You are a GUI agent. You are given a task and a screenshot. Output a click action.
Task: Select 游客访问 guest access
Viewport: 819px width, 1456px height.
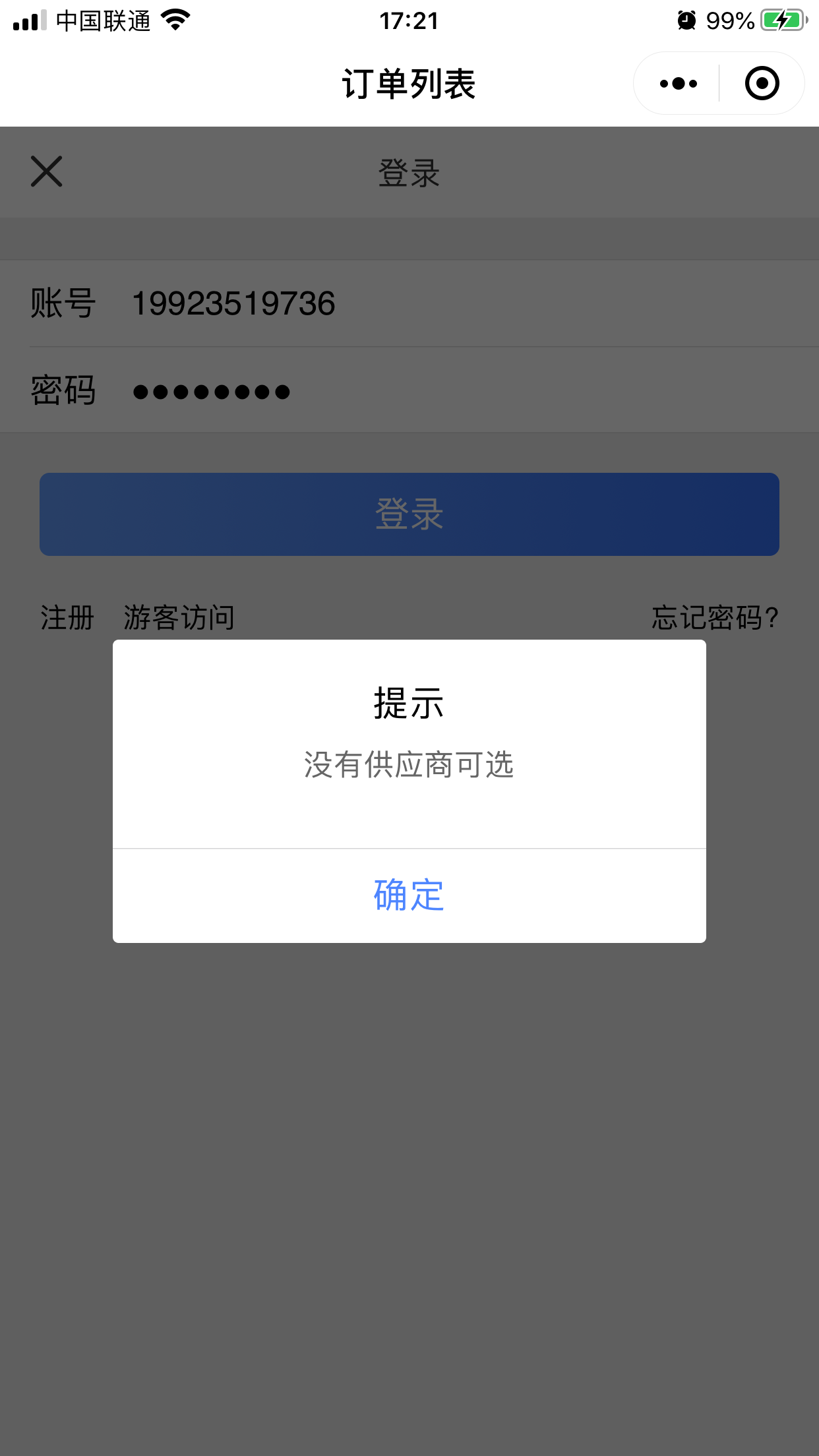coord(179,618)
